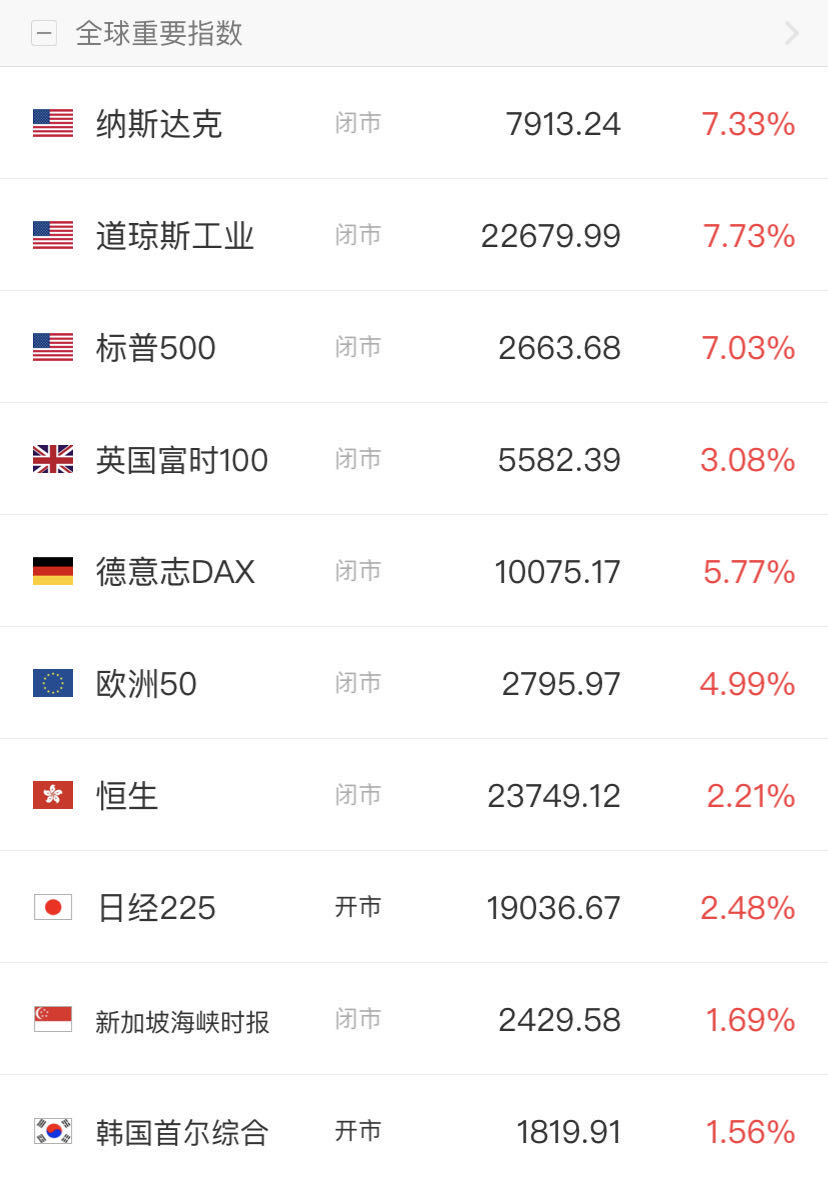Image resolution: width=828 pixels, height=1177 pixels.
Task: View 德意志DAX index details
Action: pyautogui.click(x=414, y=571)
